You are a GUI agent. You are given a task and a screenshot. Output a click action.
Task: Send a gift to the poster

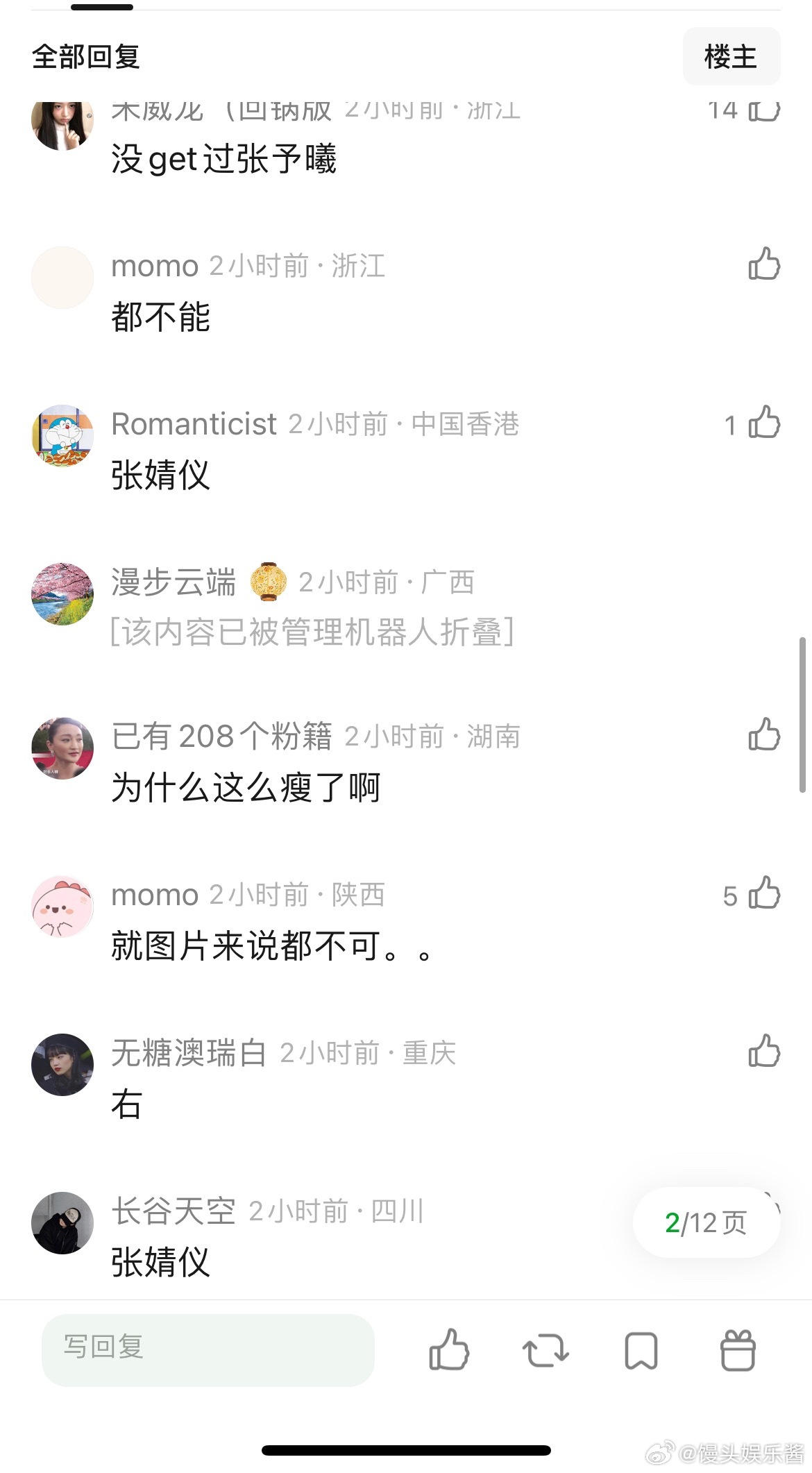(x=737, y=1350)
